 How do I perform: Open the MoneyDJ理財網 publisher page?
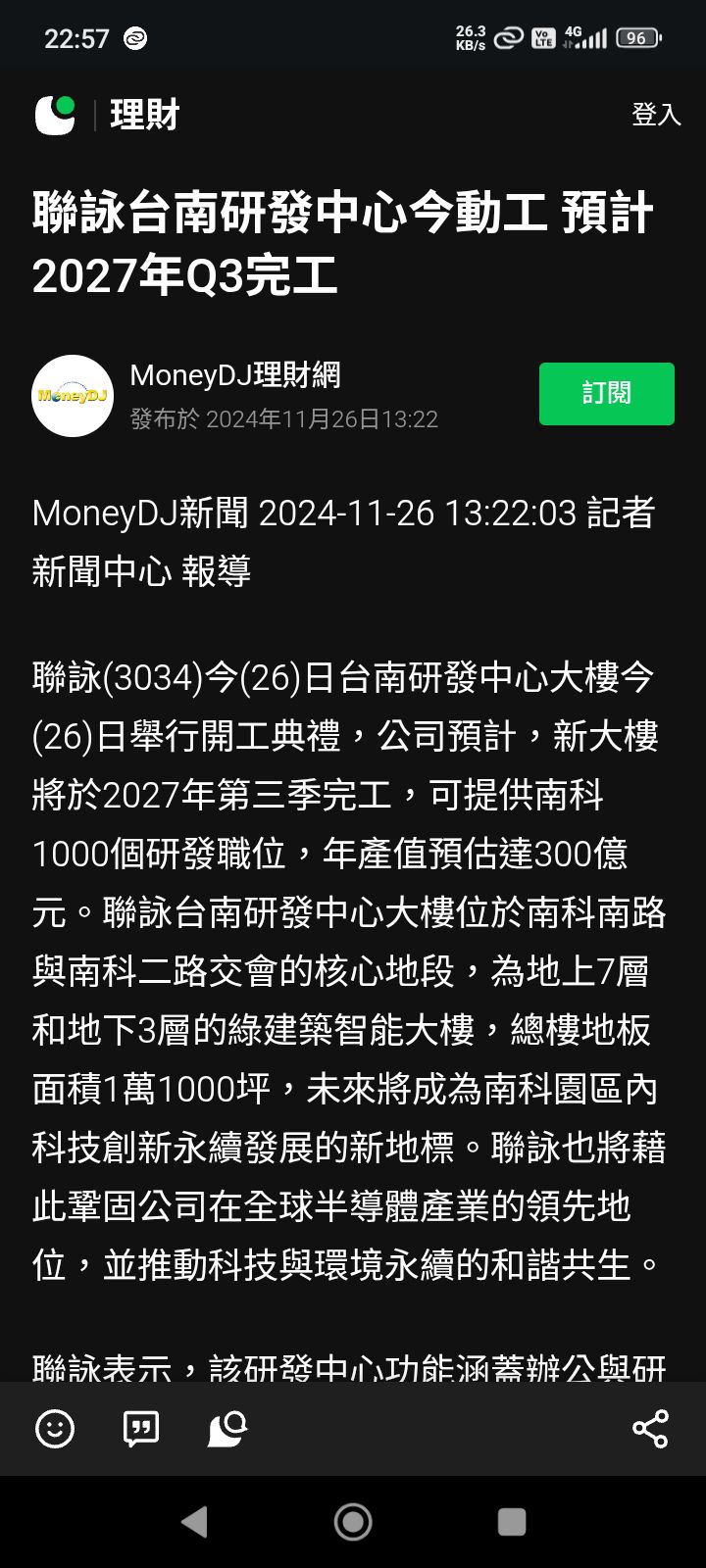[x=235, y=376]
